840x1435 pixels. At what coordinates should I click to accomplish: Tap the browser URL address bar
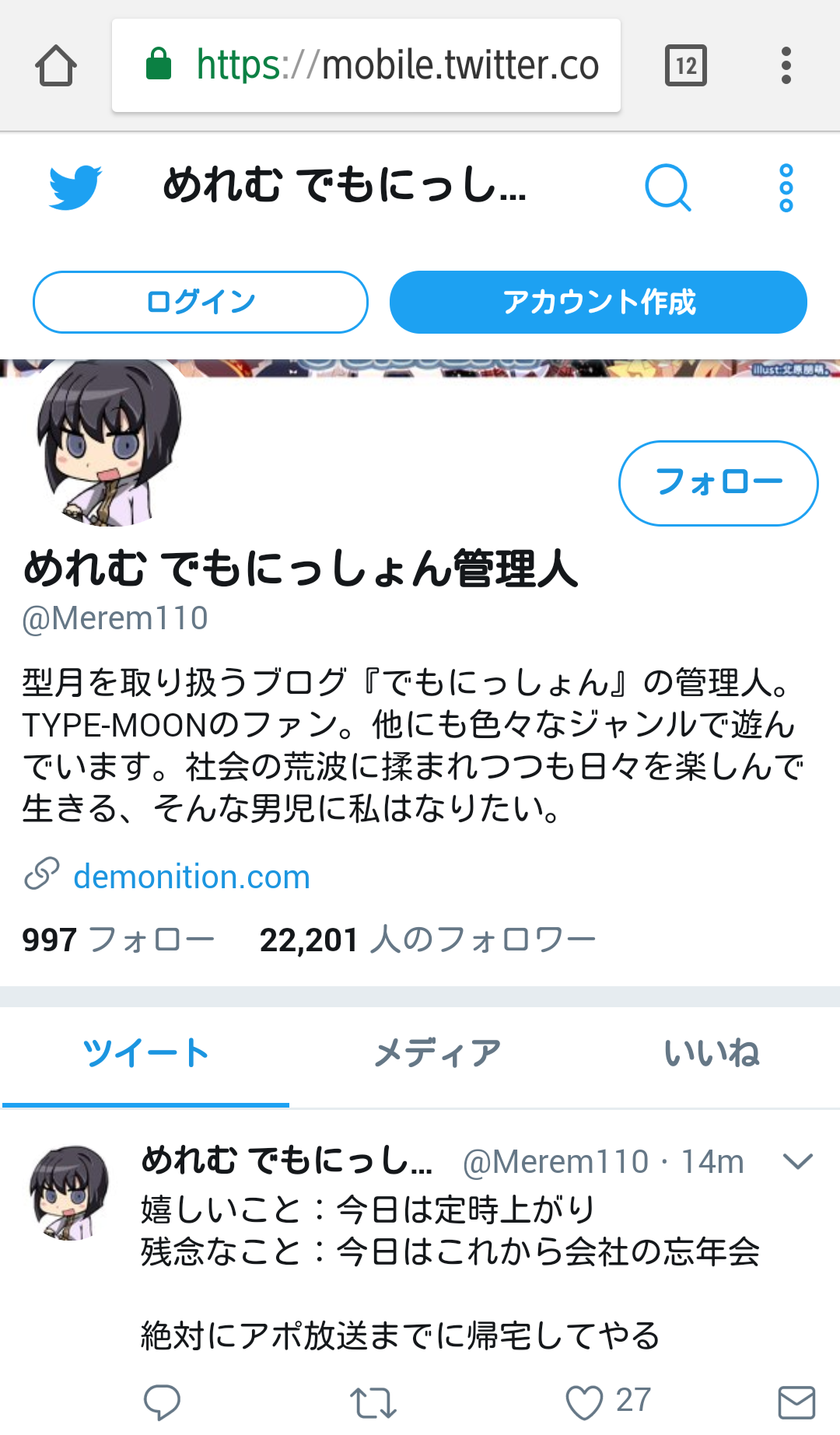[366, 65]
